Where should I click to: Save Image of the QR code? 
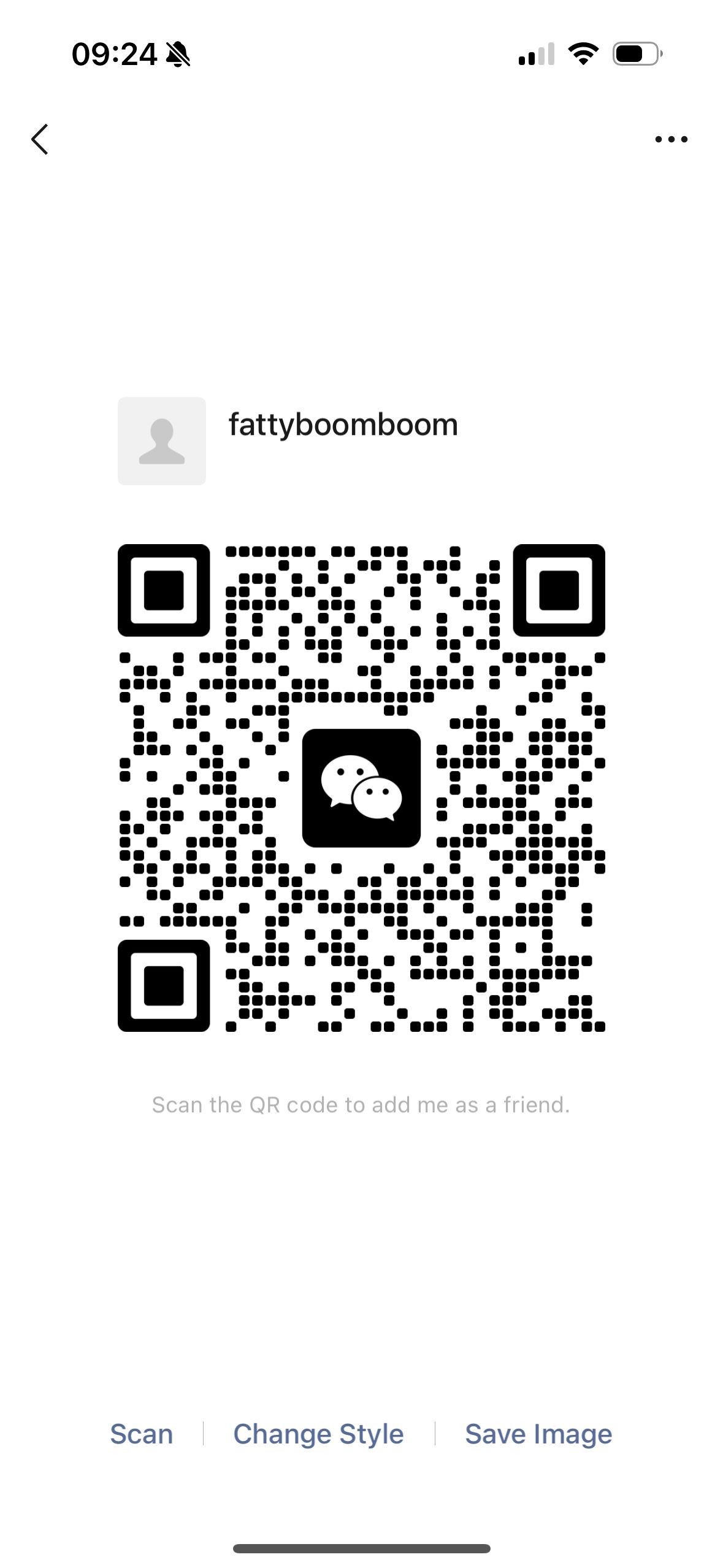pyautogui.click(x=538, y=1435)
